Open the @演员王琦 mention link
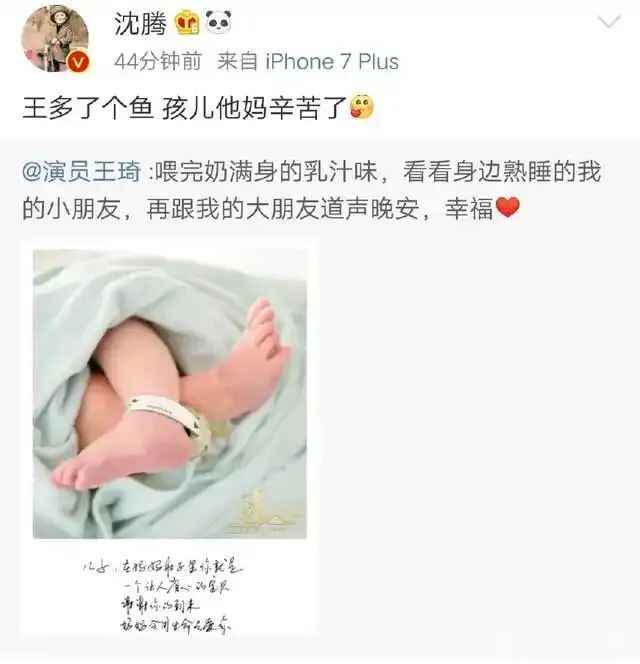 pos(82,173)
